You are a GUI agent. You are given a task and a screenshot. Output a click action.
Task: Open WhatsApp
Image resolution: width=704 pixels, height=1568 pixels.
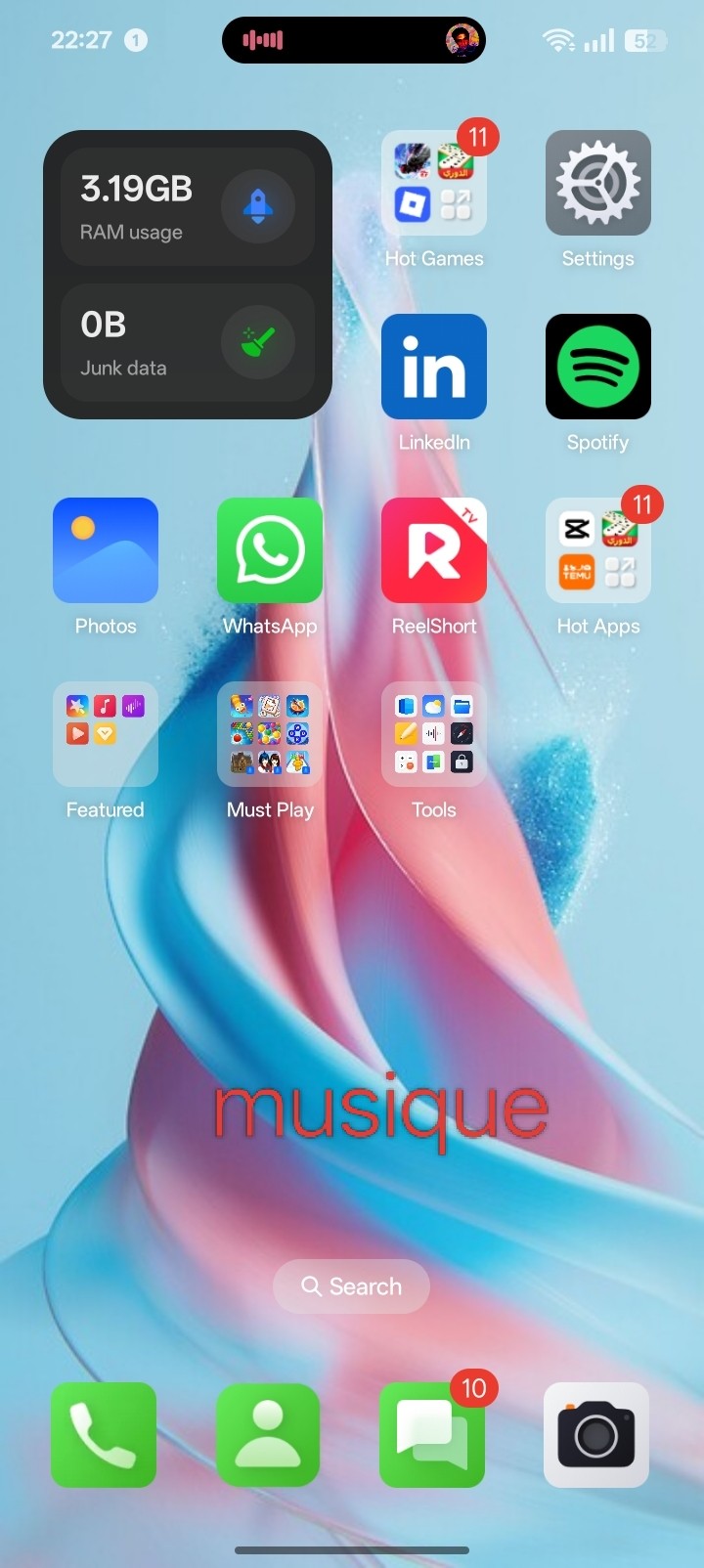click(270, 550)
